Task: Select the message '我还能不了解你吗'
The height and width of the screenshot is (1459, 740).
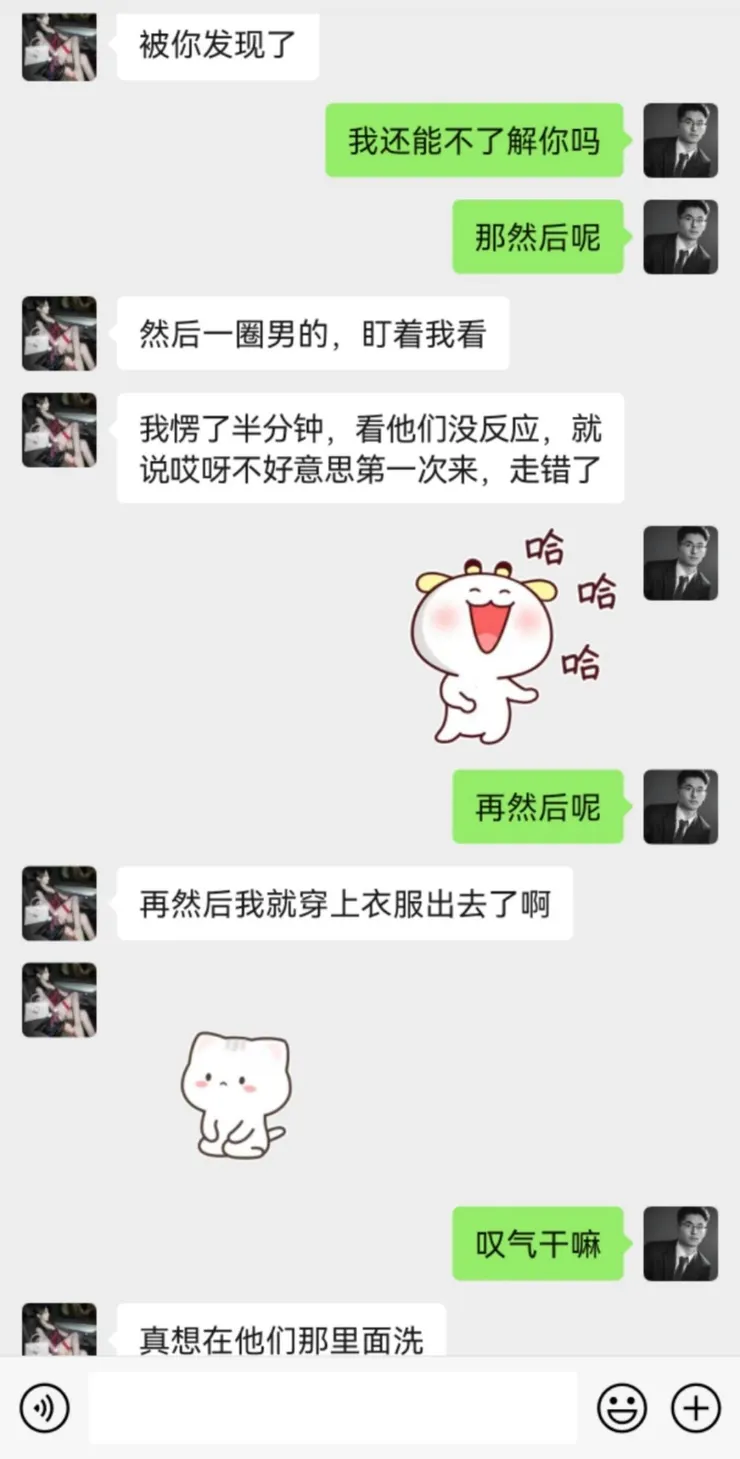Action: pyautogui.click(x=473, y=141)
